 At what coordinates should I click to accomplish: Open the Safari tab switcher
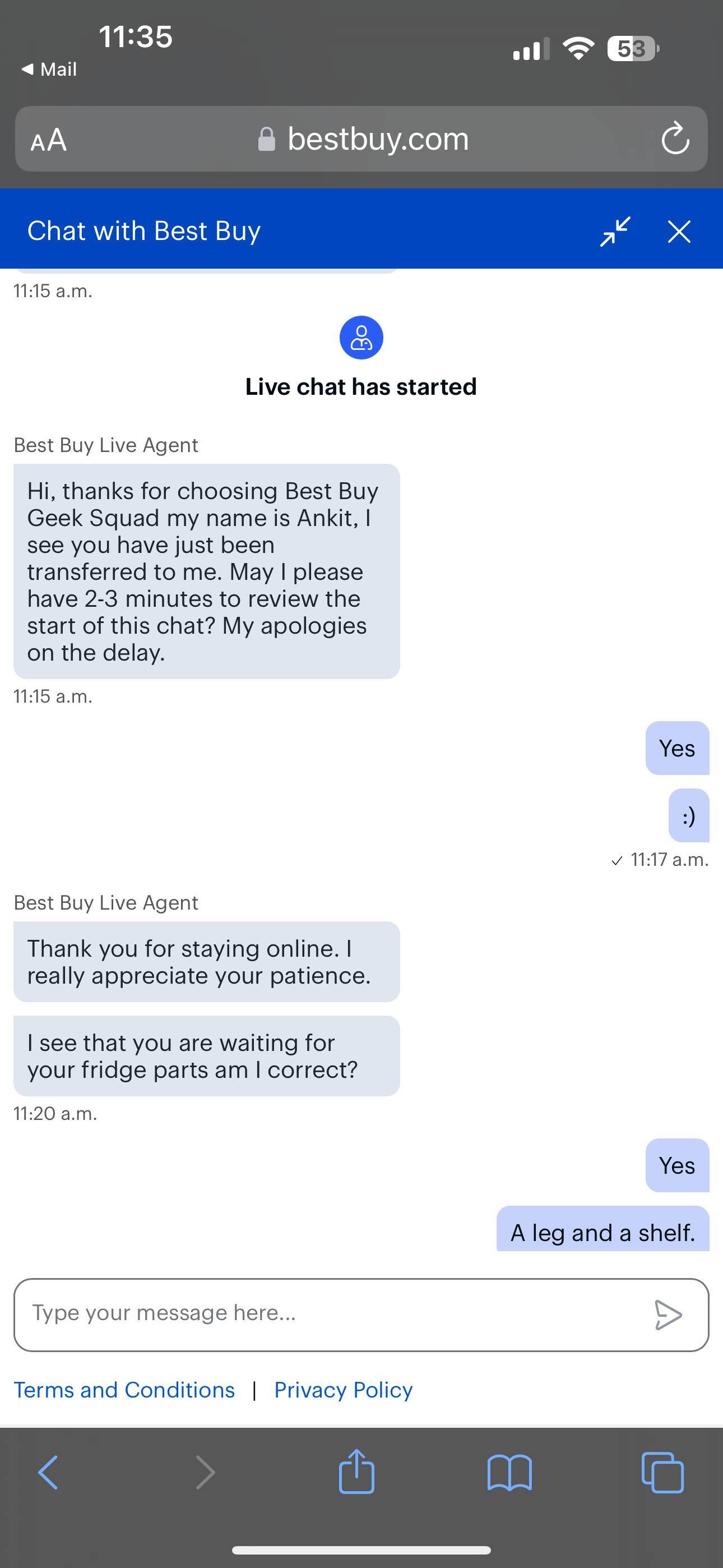[662, 1473]
